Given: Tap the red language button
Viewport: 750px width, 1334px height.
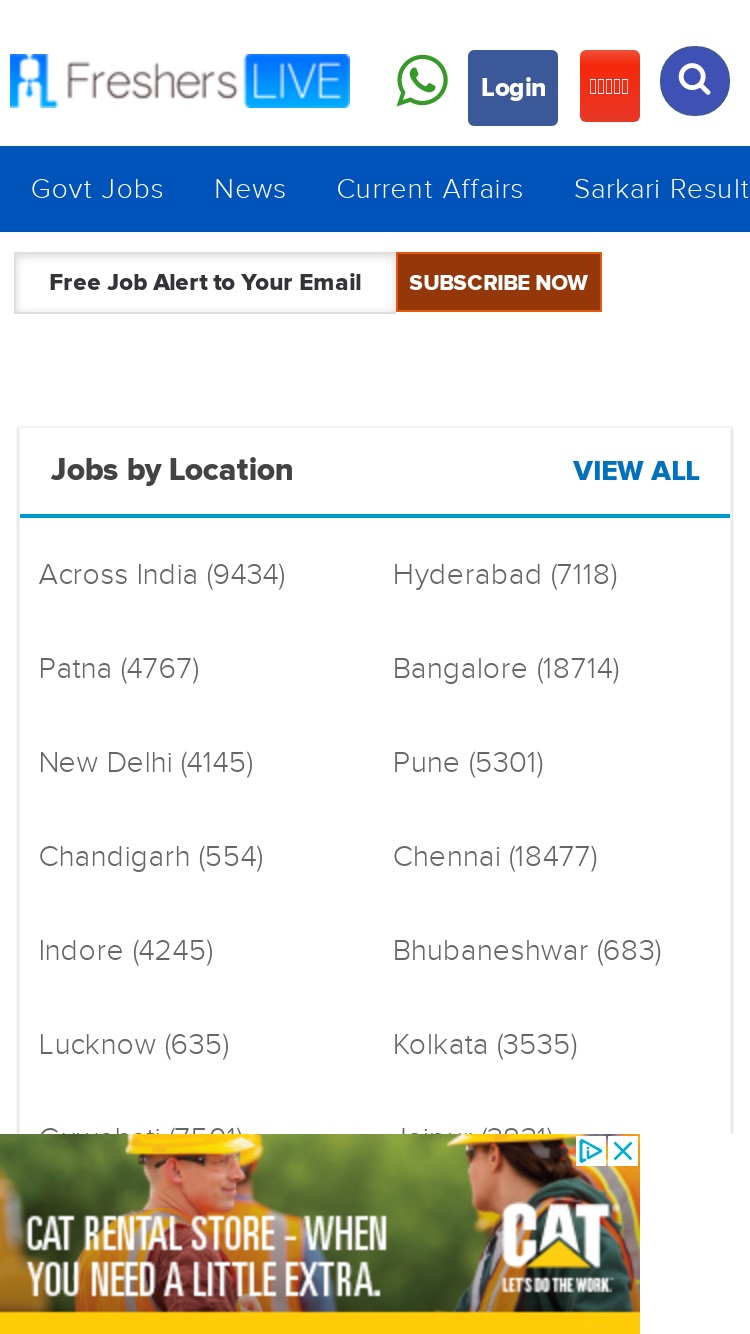Looking at the screenshot, I should (610, 86).
